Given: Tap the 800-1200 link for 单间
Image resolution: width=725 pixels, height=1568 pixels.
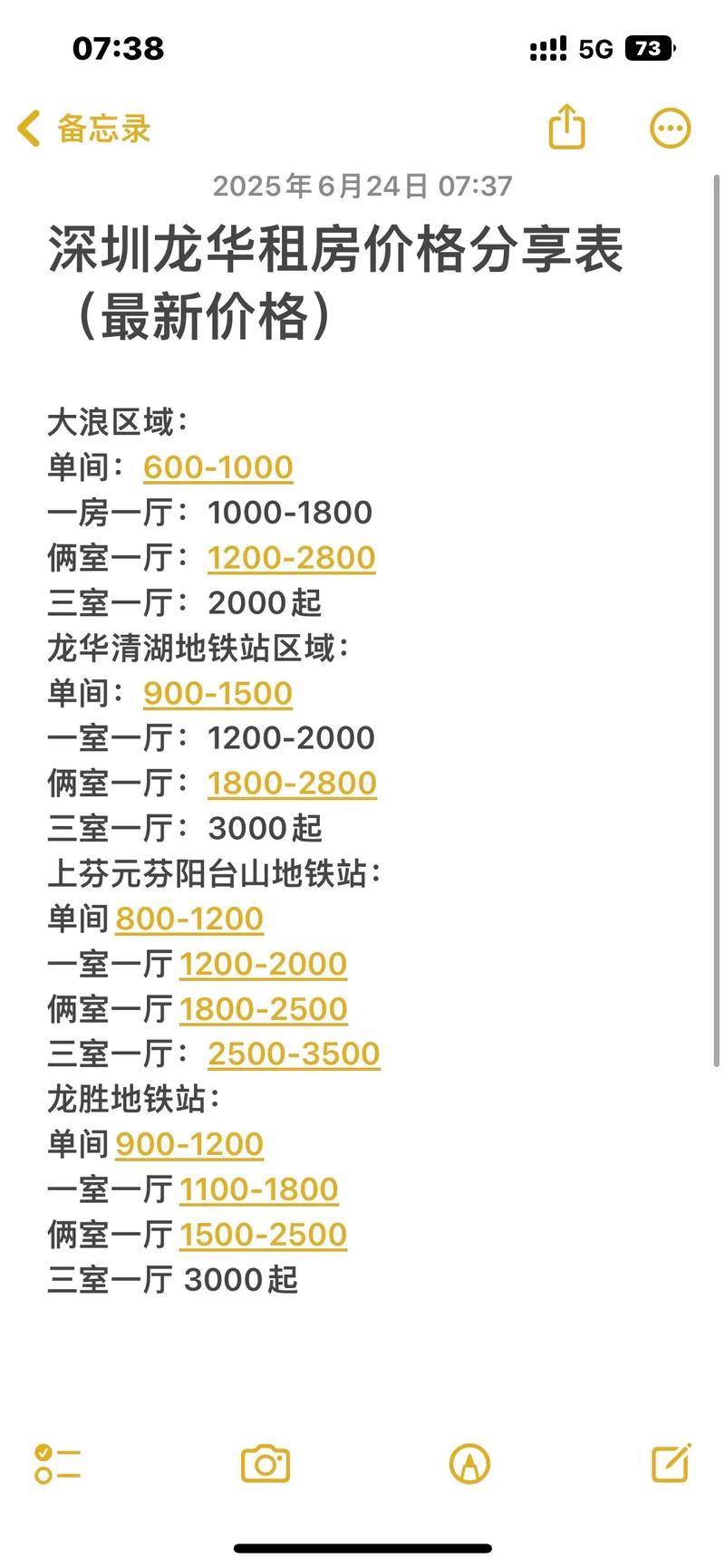Looking at the screenshot, I should pos(188,919).
